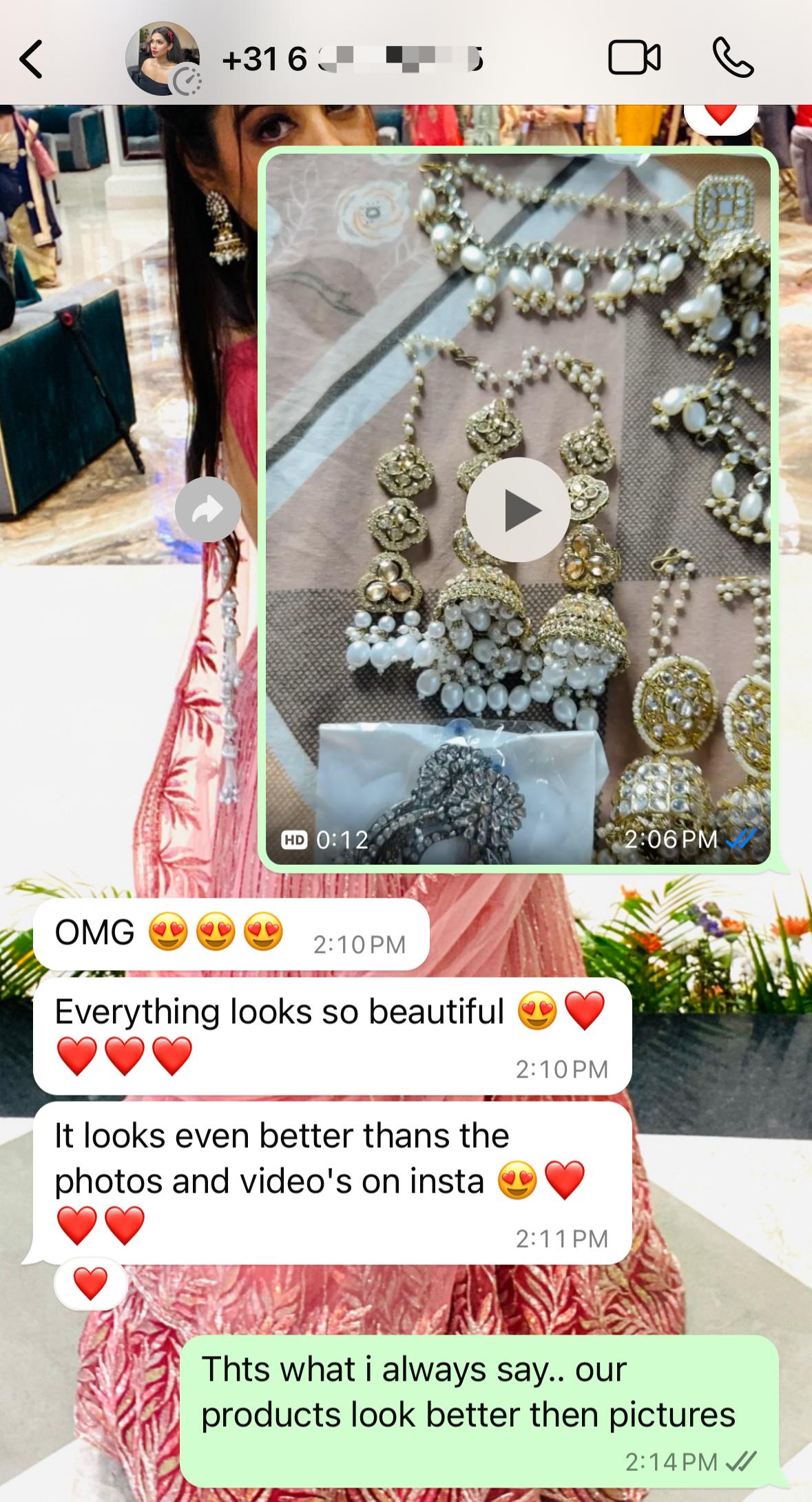Open contact info for the +31 6 number
Viewport: 812px width, 1502px height.
[x=352, y=59]
